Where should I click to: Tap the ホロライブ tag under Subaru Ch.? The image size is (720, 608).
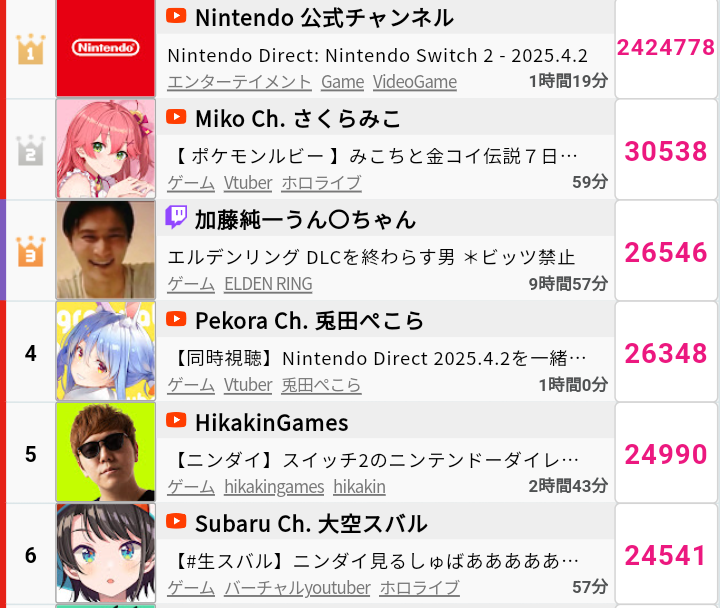coord(419,587)
